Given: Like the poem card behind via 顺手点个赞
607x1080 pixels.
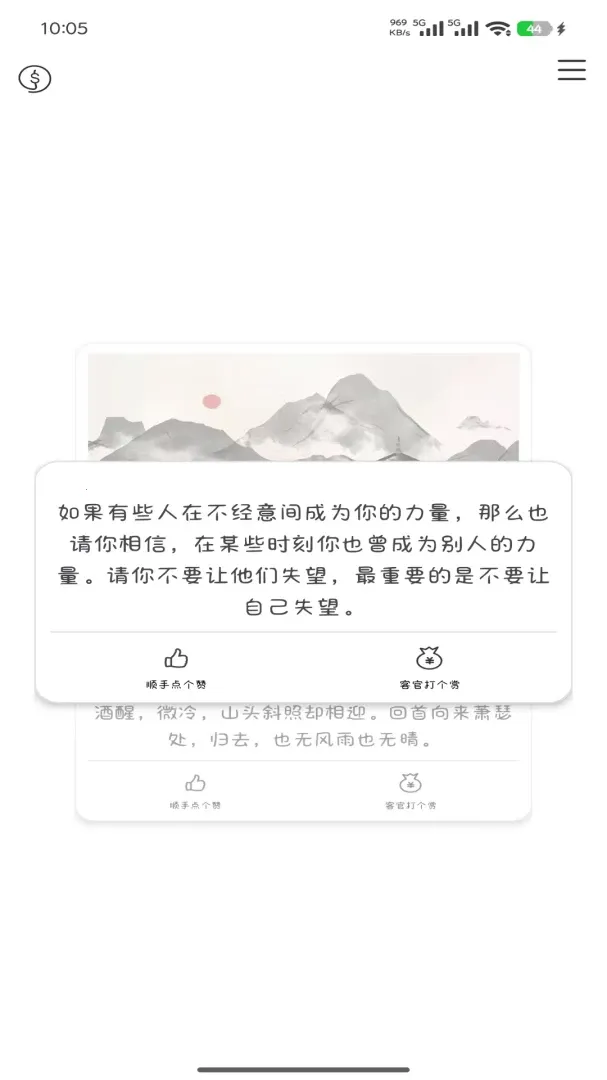Looking at the screenshot, I should pos(196,791).
